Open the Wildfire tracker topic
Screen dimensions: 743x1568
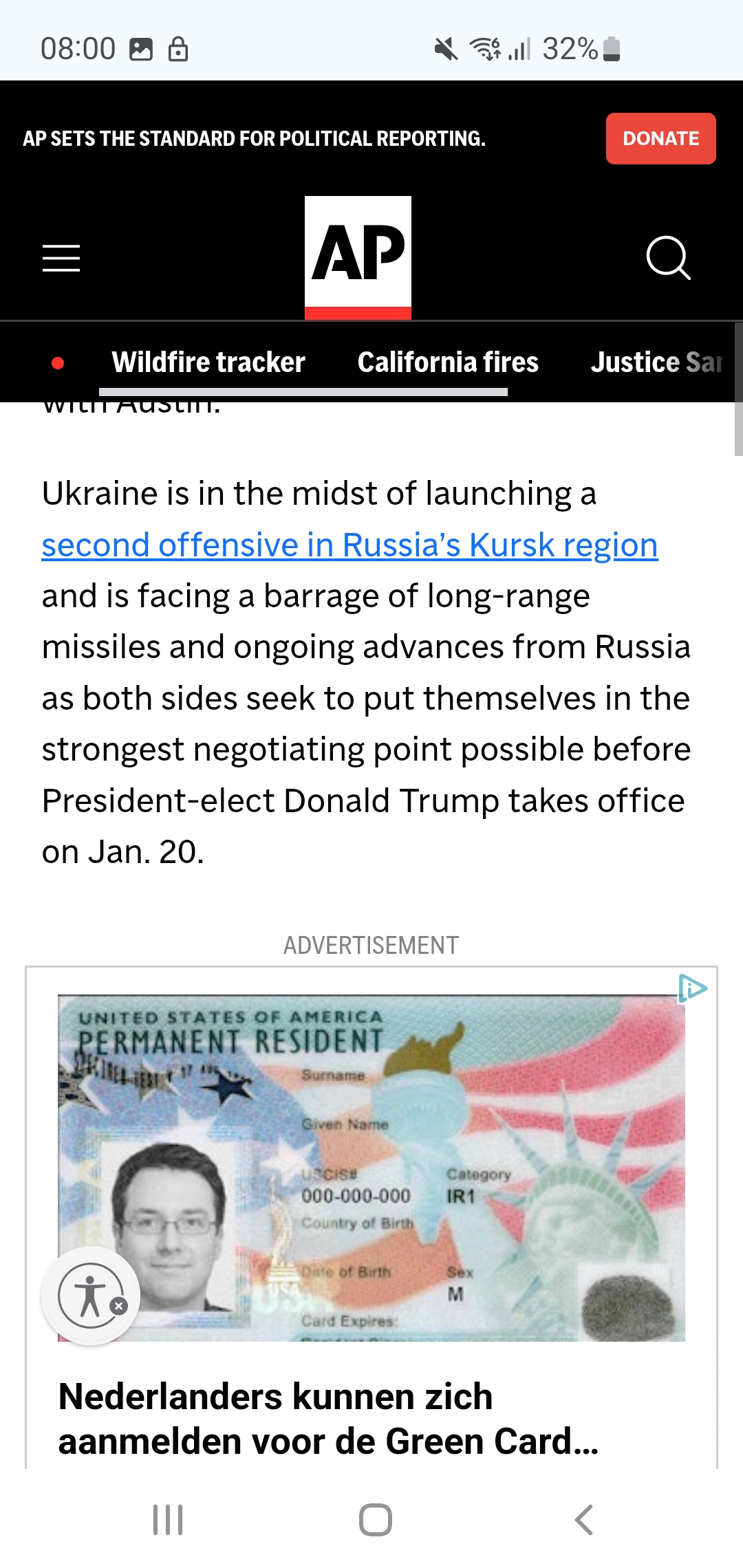(208, 362)
